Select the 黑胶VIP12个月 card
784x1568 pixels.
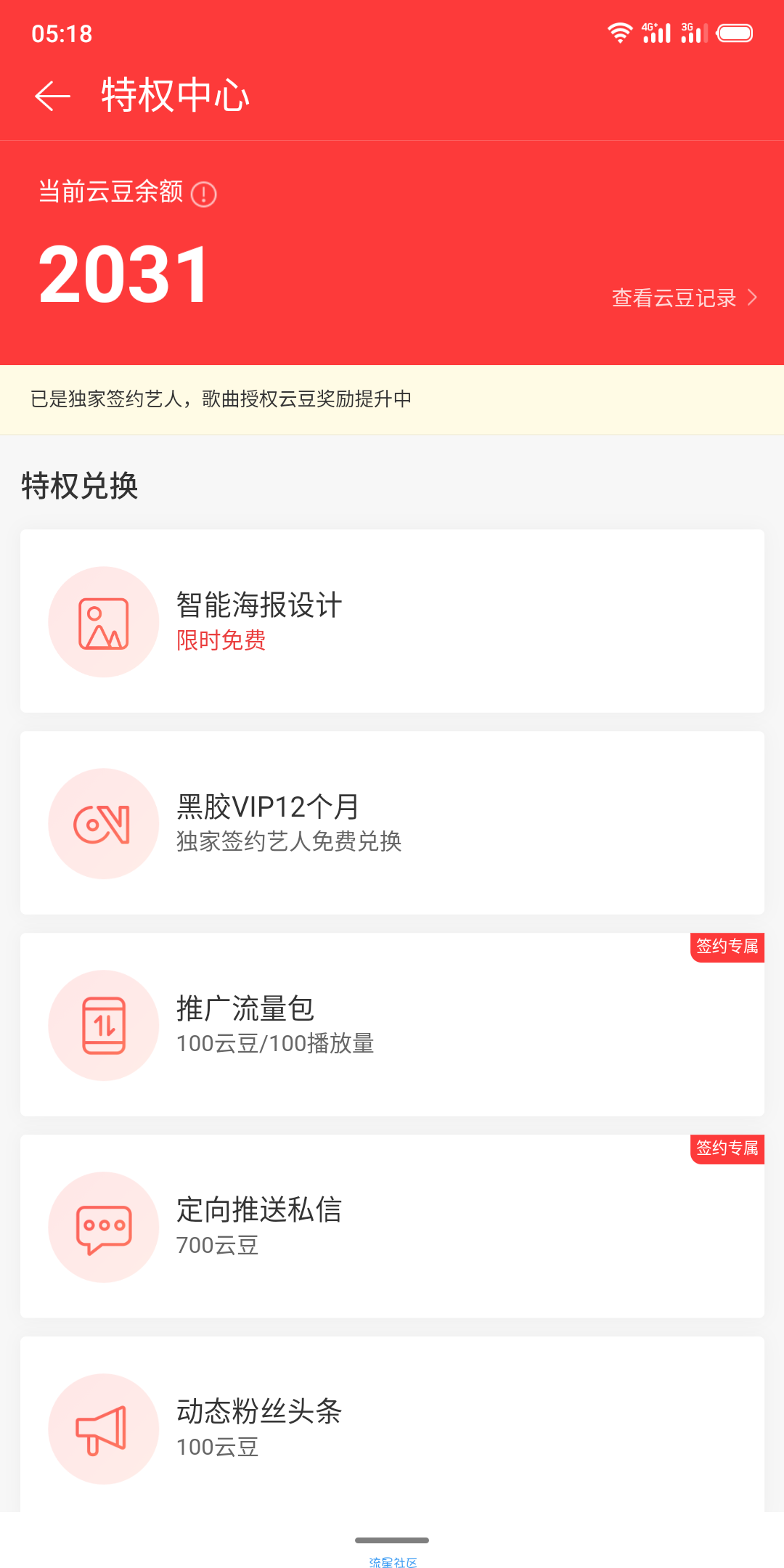coord(392,822)
